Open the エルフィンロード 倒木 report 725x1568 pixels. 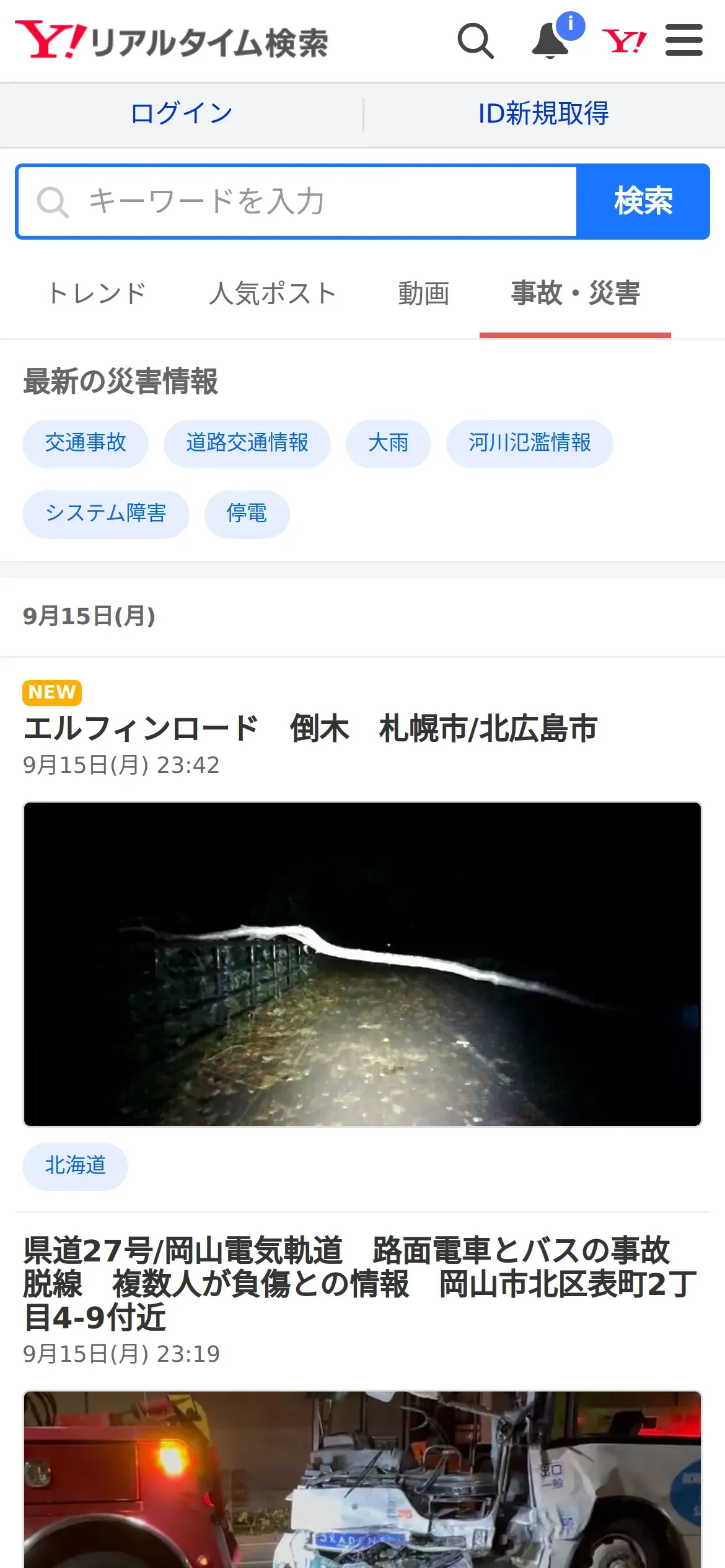click(310, 729)
